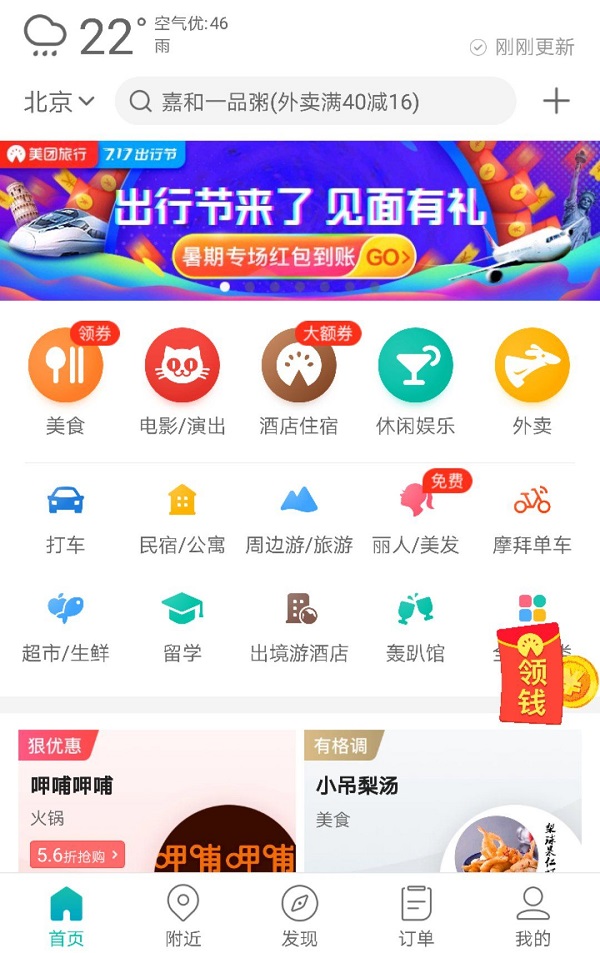
Task: Go to the 我的 profile tab
Action: pos(533,915)
